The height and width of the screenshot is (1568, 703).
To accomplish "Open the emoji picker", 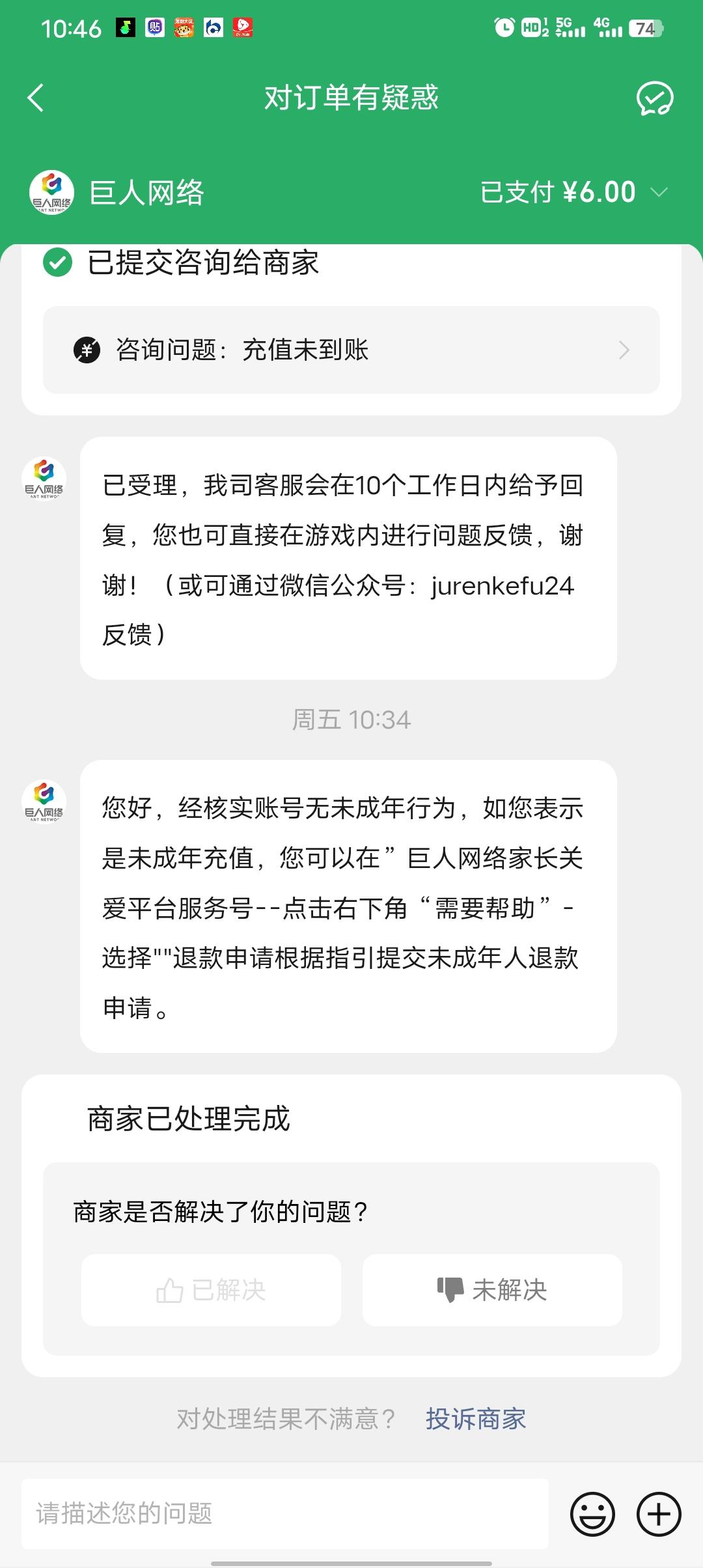I will [592, 1514].
